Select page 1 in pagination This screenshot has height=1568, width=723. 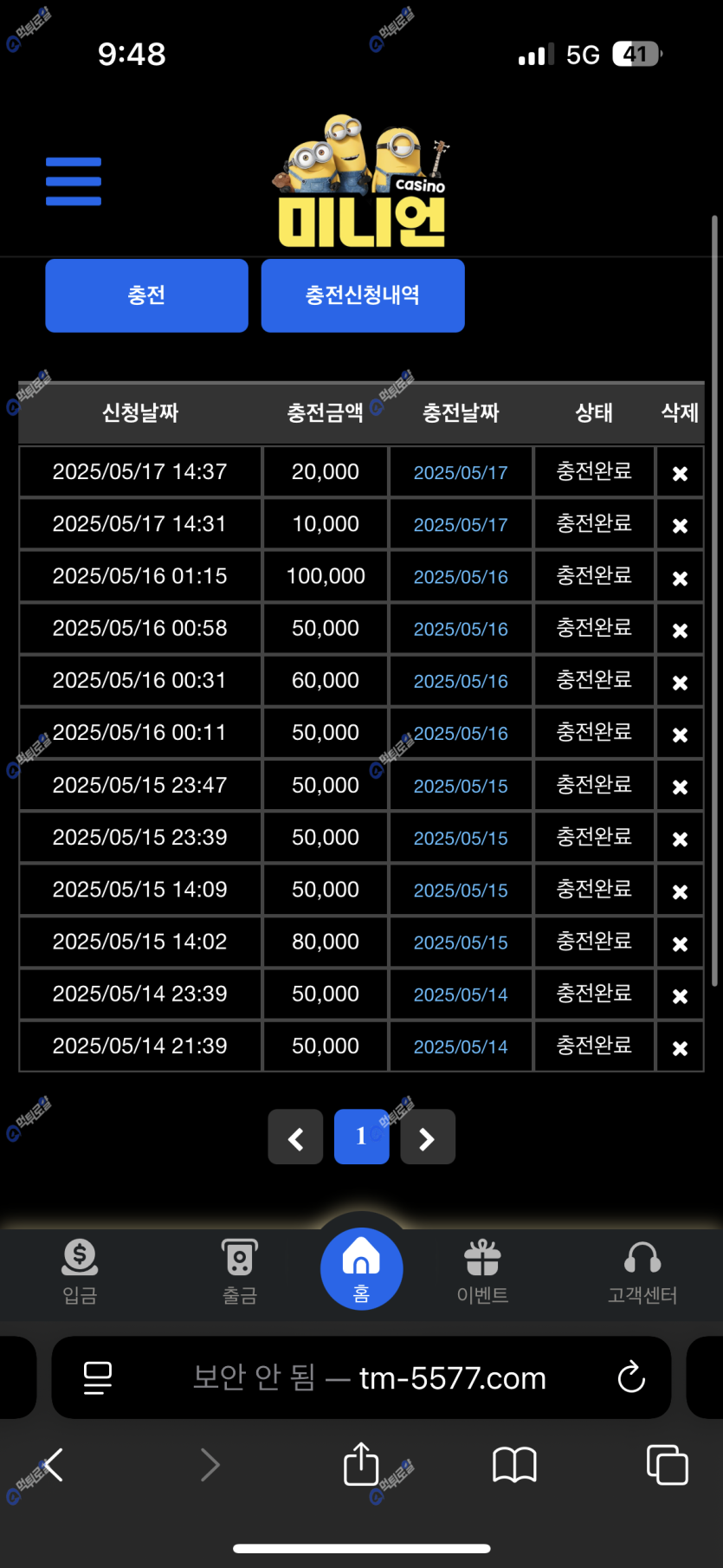click(361, 1137)
